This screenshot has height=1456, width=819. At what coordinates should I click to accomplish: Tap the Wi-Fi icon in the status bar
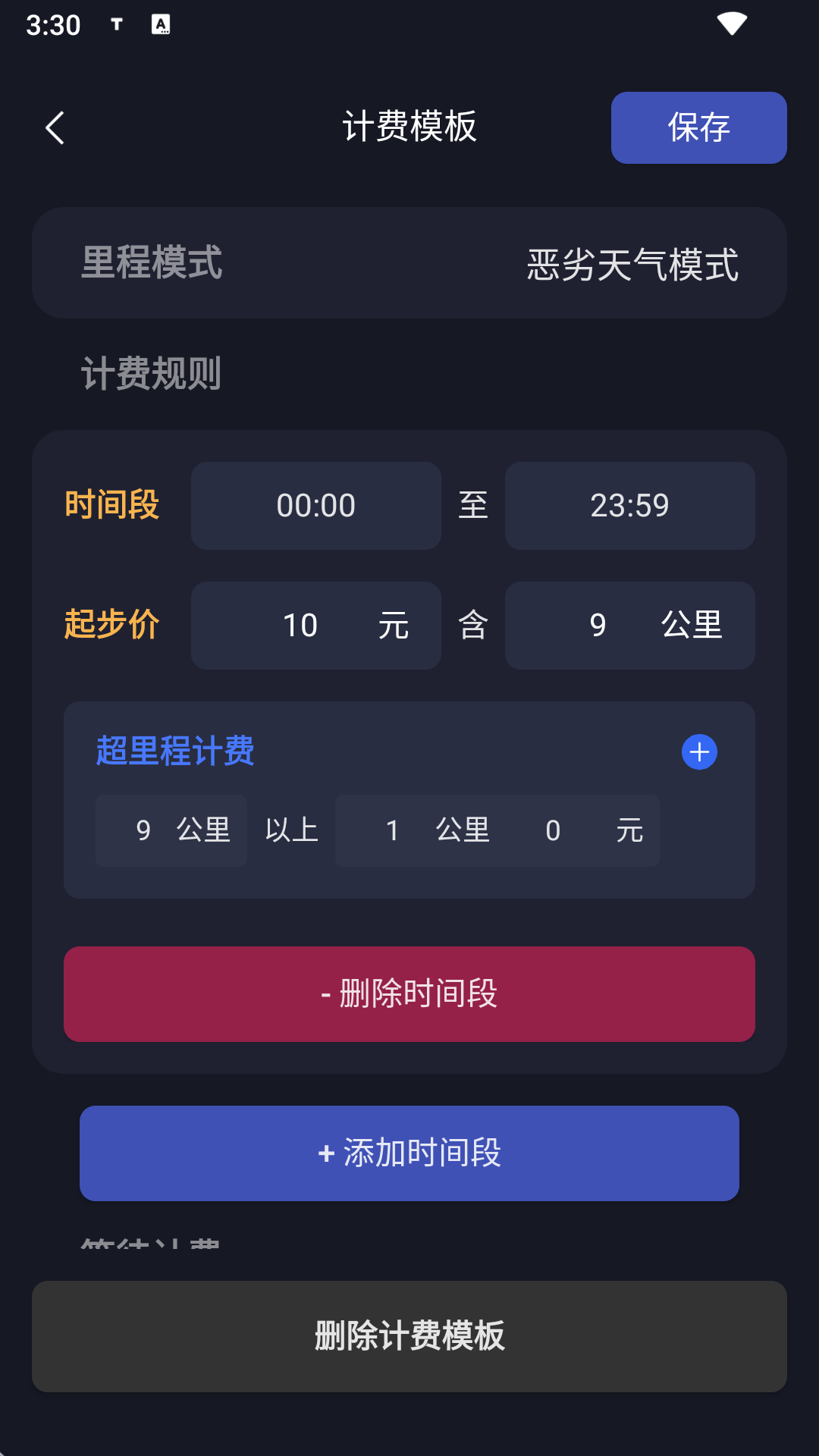[x=730, y=25]
